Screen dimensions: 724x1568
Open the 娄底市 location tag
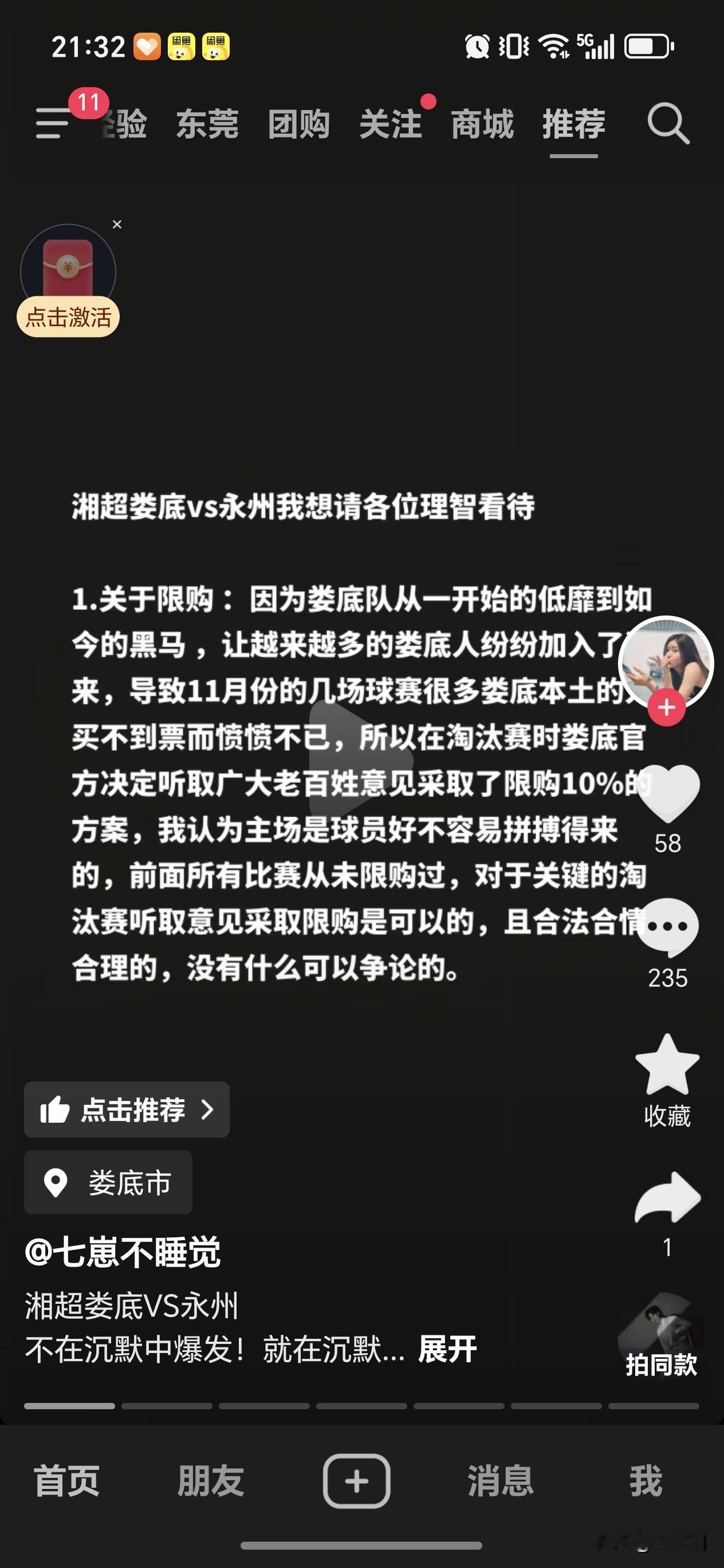pyautogui.click(x=108, y=1183)
